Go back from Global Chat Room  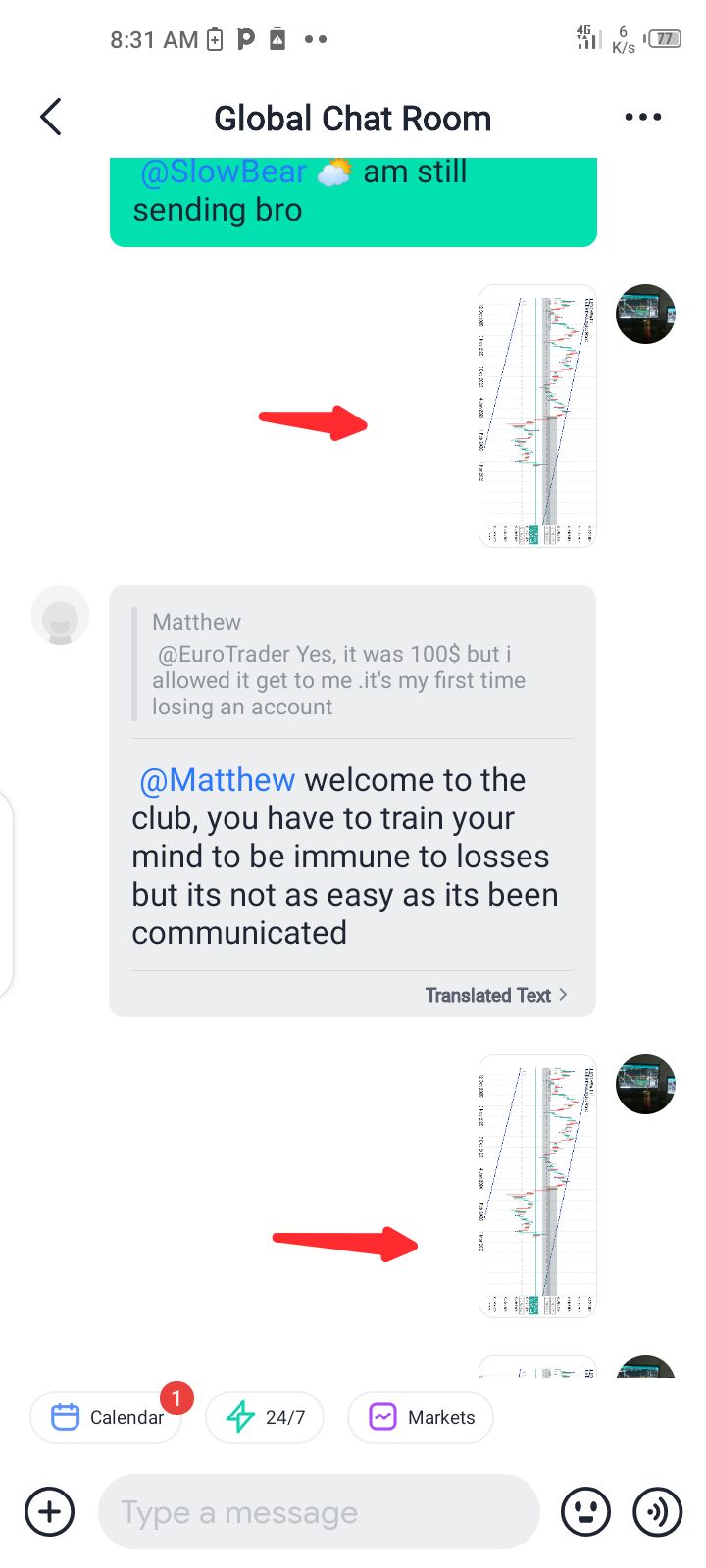pos(51,118)
